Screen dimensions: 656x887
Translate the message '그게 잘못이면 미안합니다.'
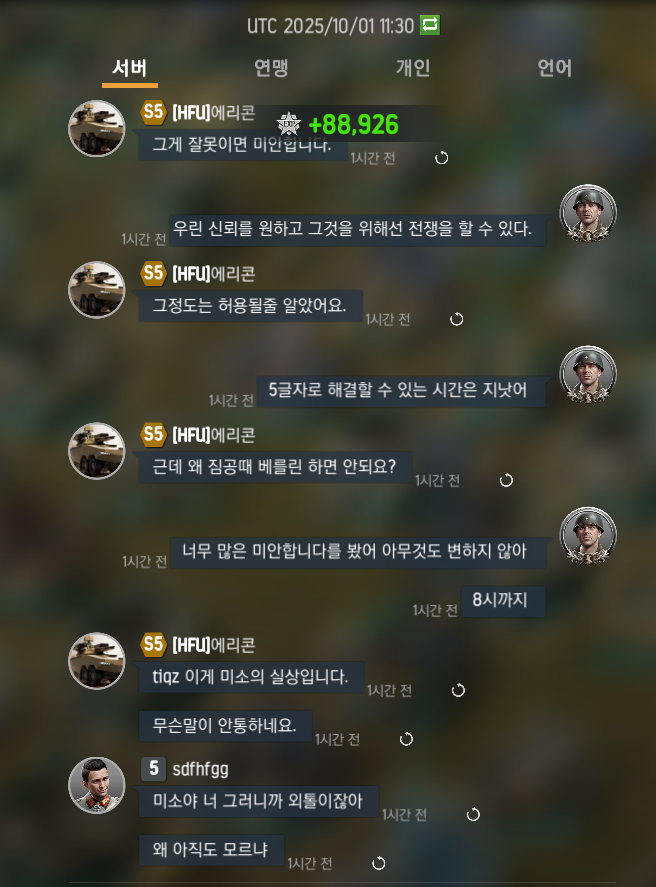coord(441,158)
